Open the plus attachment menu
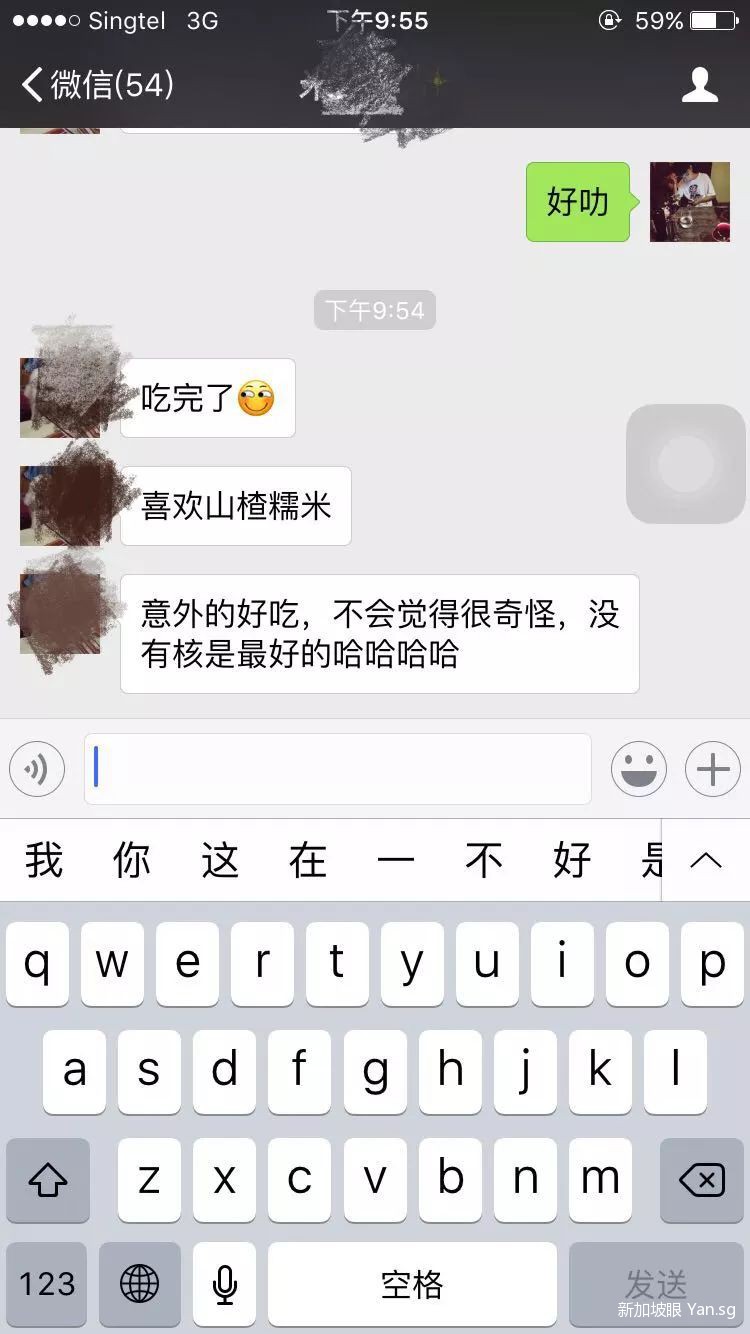 (x=712, y=769)
